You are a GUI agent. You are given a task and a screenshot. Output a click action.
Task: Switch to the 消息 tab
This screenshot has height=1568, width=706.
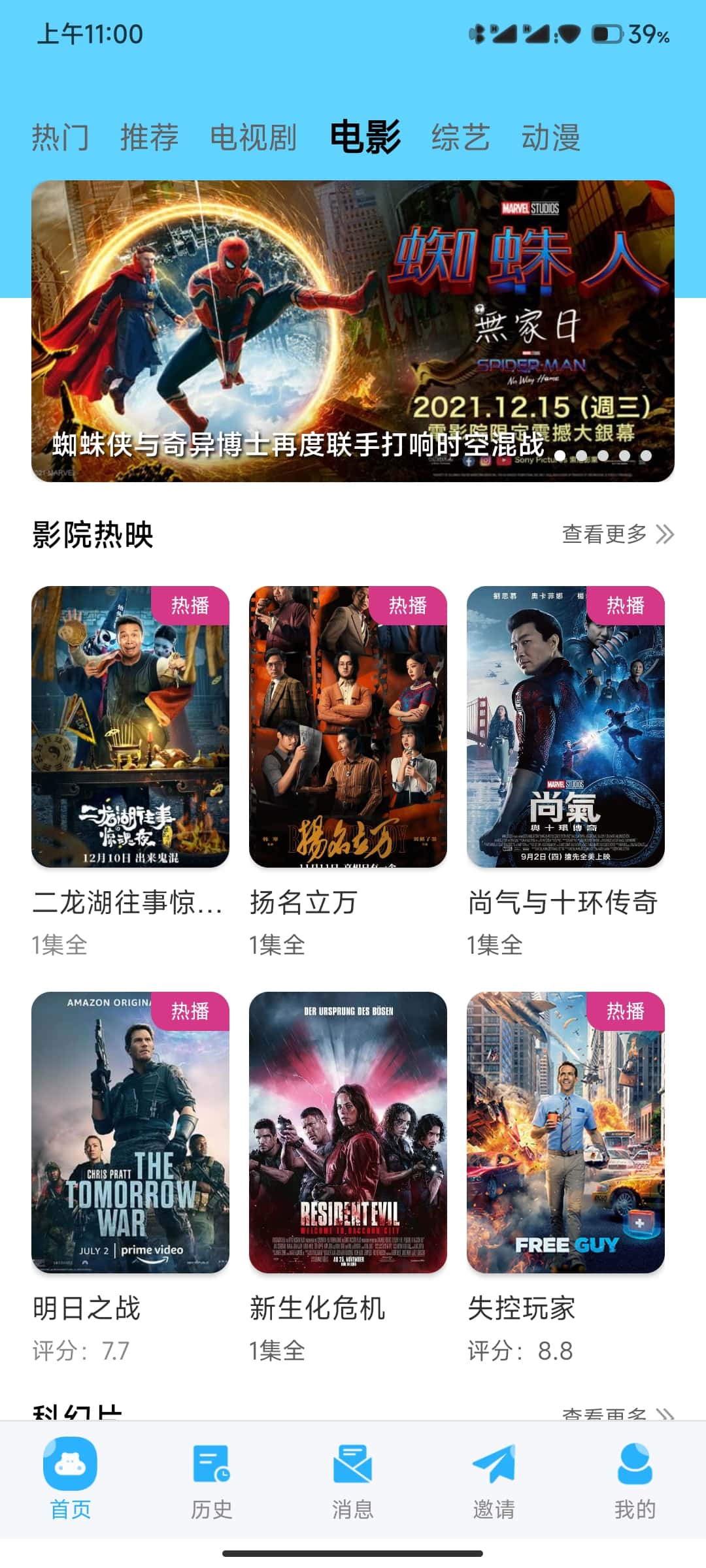pos(353,1480)
